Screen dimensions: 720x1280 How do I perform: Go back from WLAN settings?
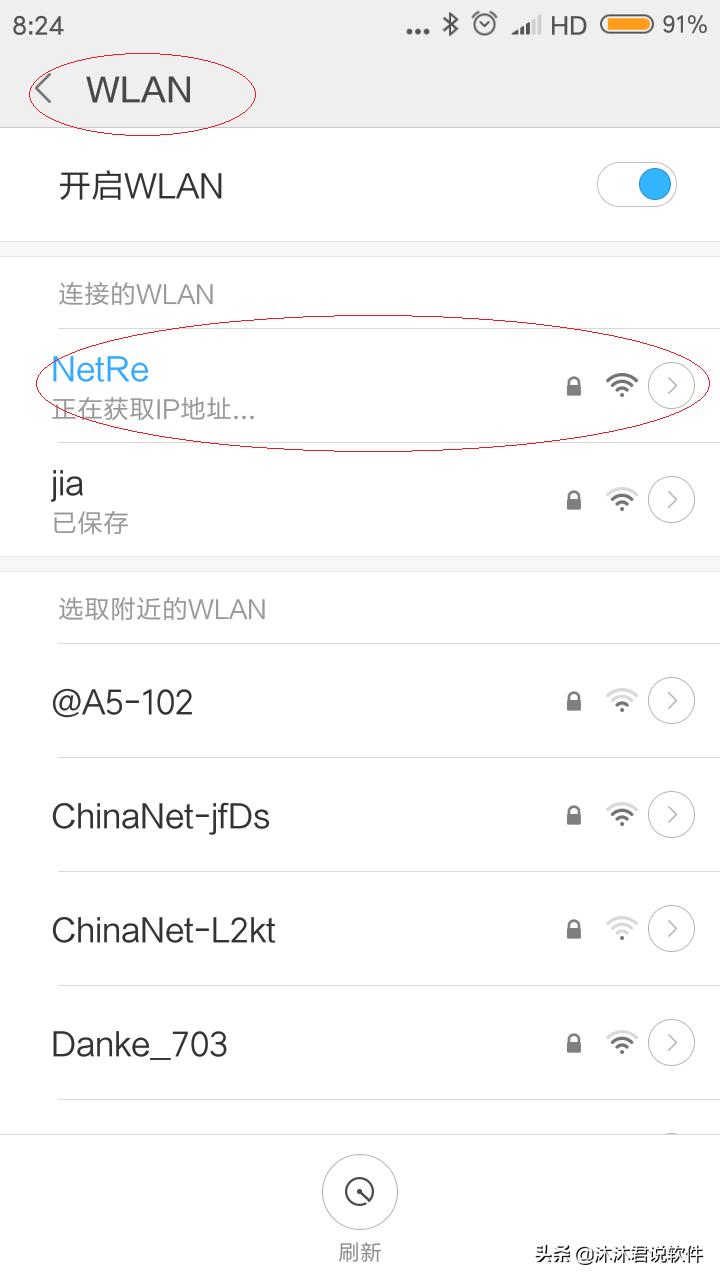point(44,90)
